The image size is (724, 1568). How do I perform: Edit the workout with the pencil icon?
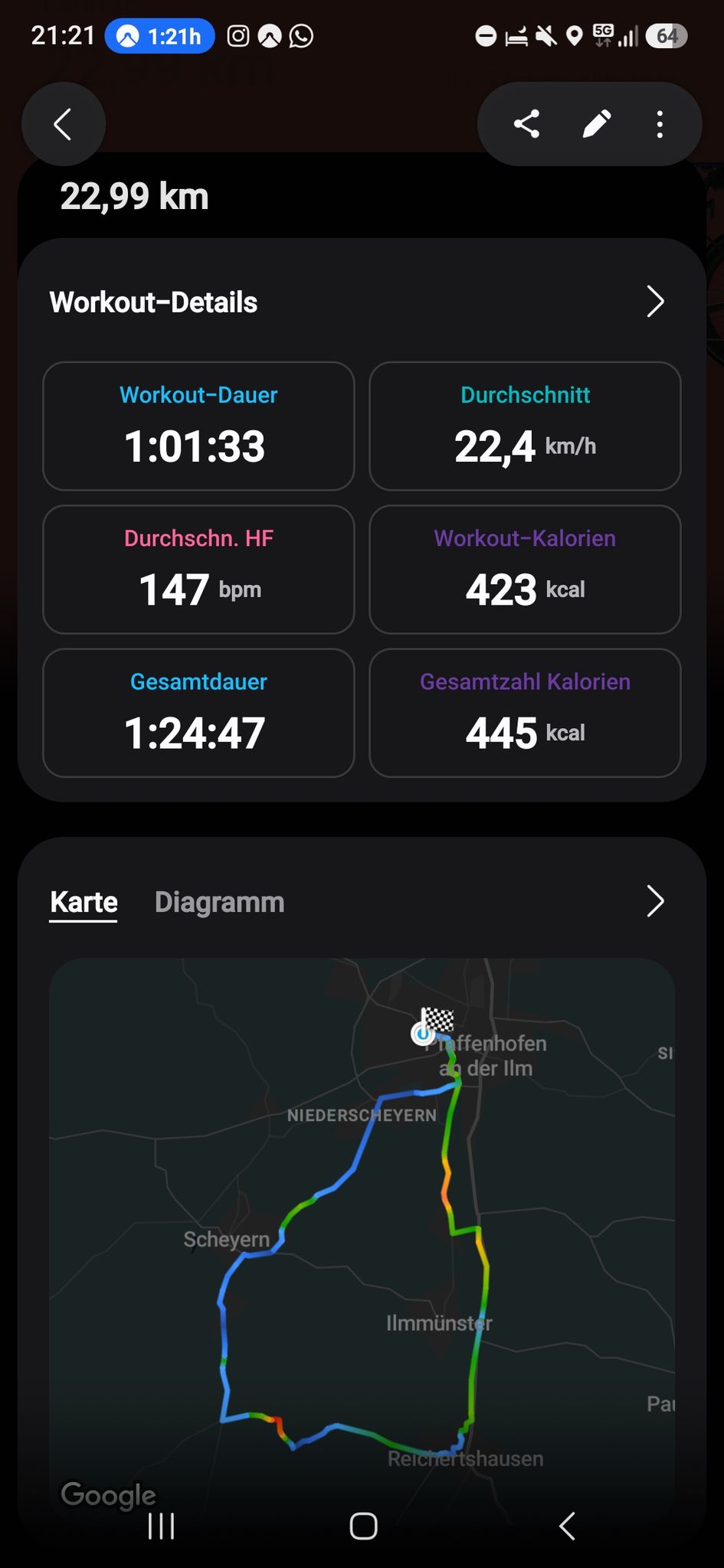[597, 124]
